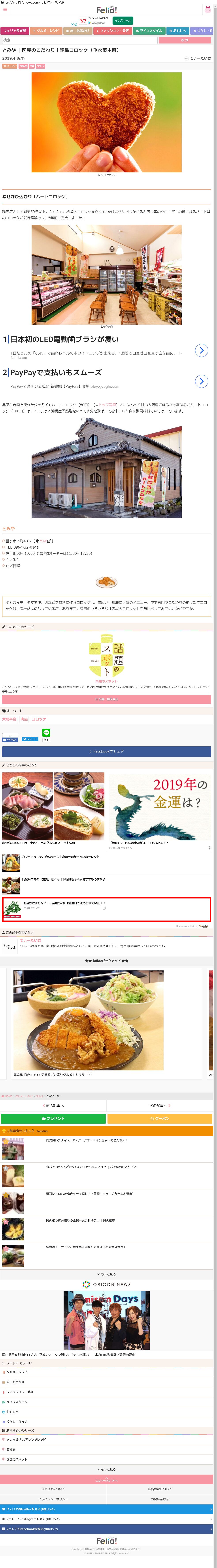Open the PayPay ad arrow
This screenshot has width=217, height=1568.
(201, 381)
